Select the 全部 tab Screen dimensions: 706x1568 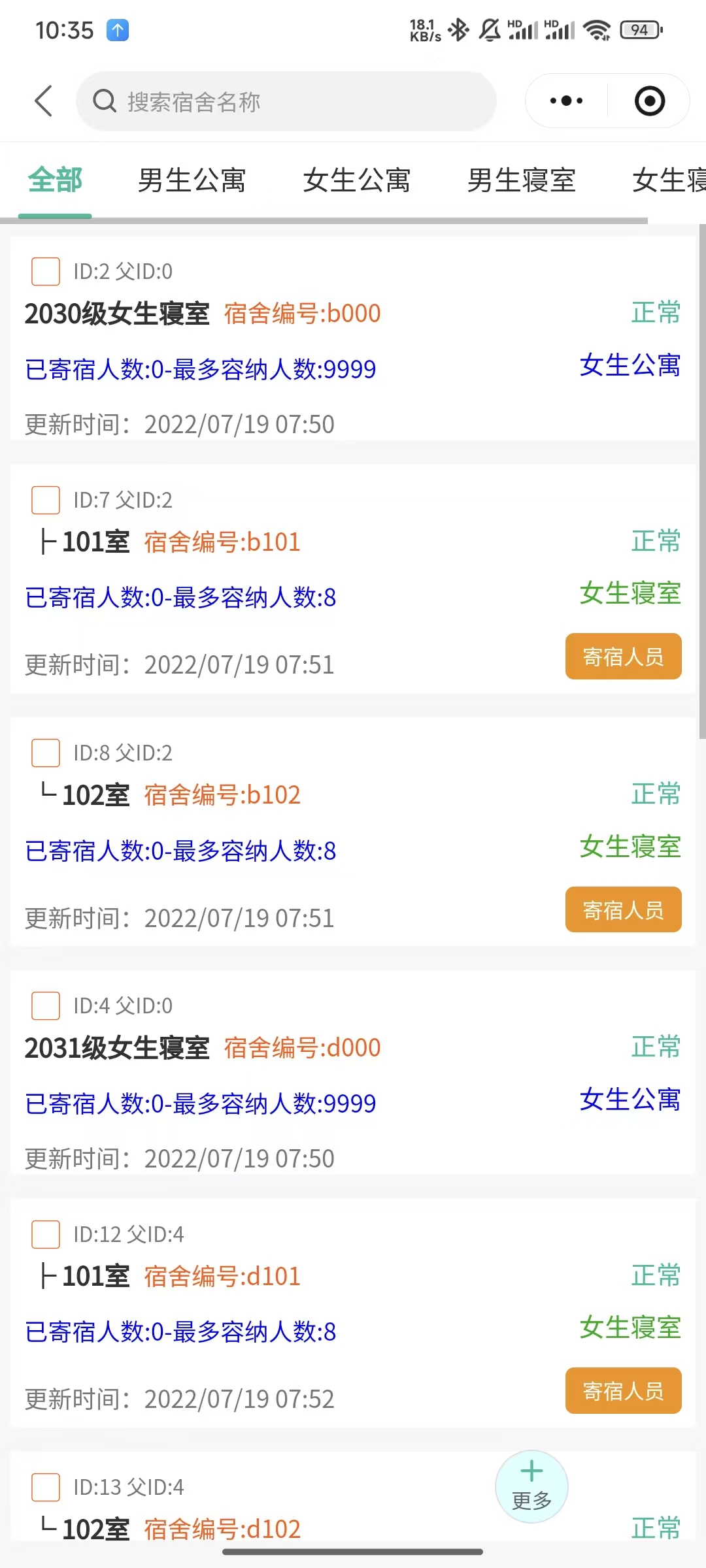pos(55,180)
